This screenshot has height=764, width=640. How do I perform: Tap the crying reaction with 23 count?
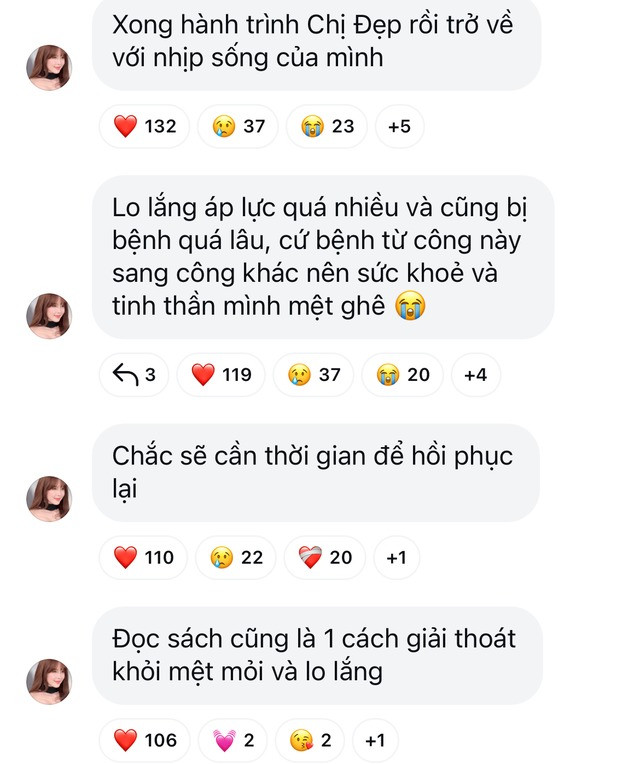coord(327,127)
